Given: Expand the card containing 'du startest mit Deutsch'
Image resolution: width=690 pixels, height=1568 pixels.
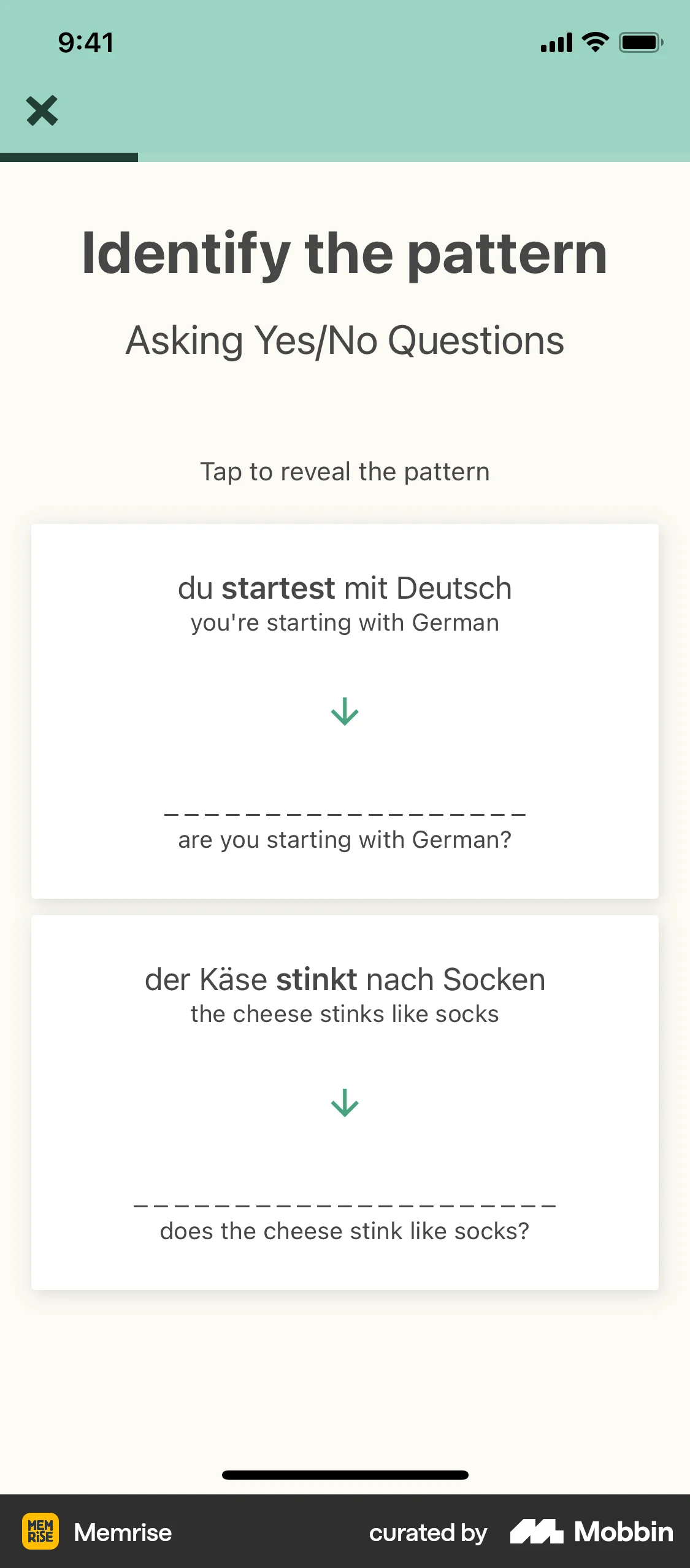Looking at the screenshot, I should (345, 710).
